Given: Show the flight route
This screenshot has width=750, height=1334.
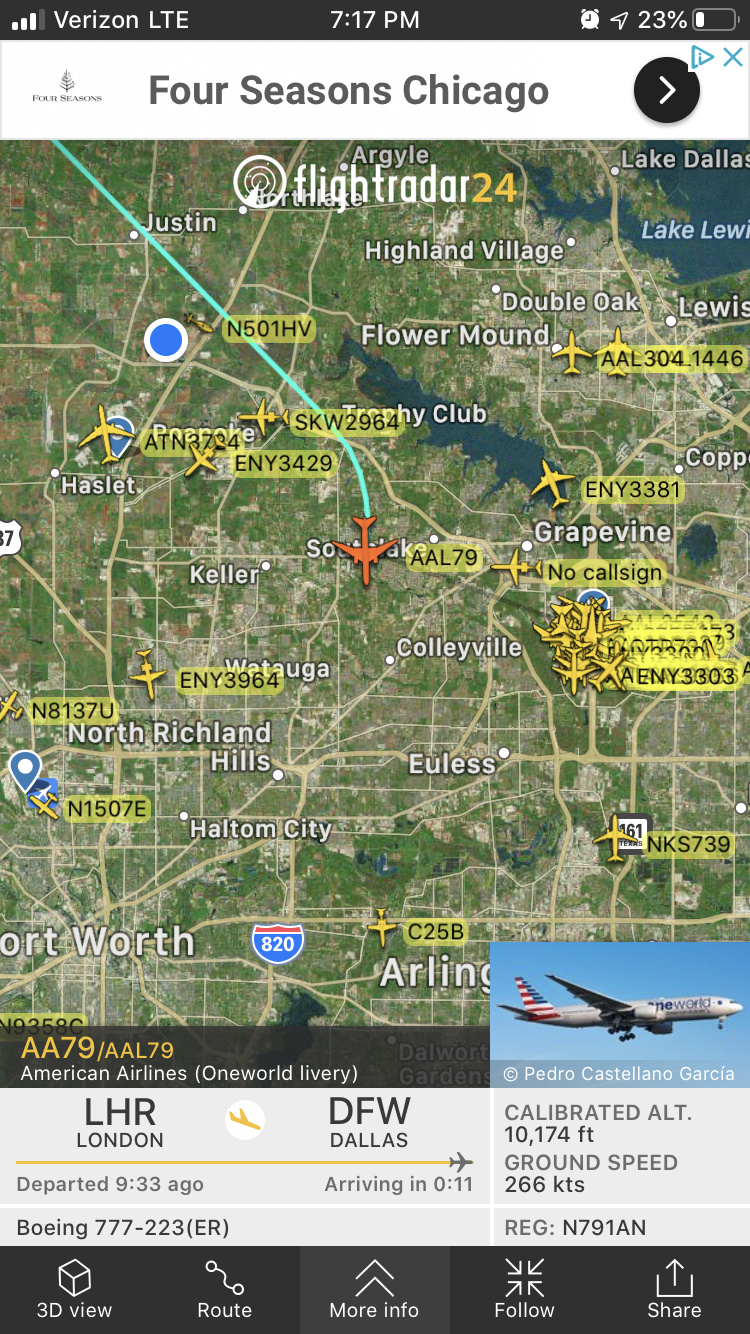Looking at the screenshot, I should click(x=224, y=1289).
